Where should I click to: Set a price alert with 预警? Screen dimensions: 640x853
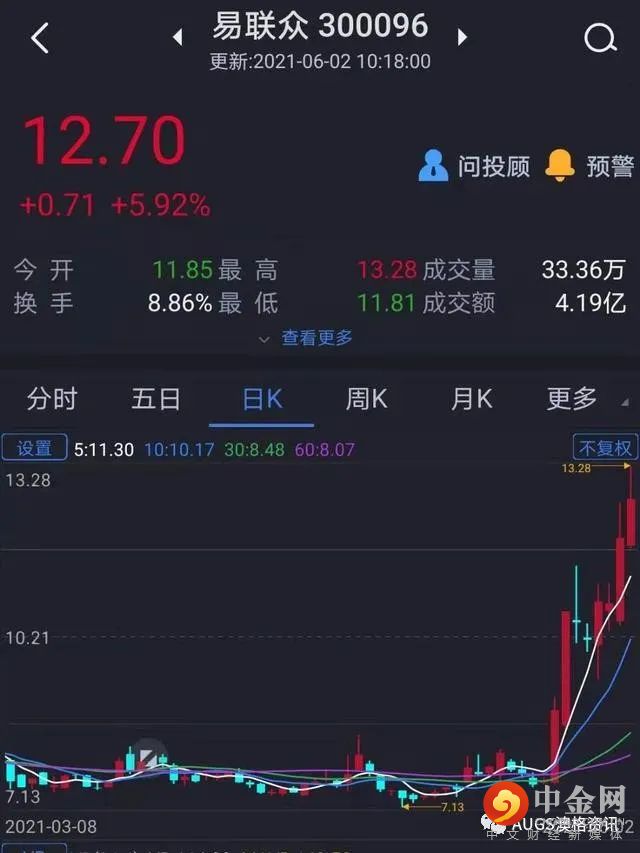590,166
